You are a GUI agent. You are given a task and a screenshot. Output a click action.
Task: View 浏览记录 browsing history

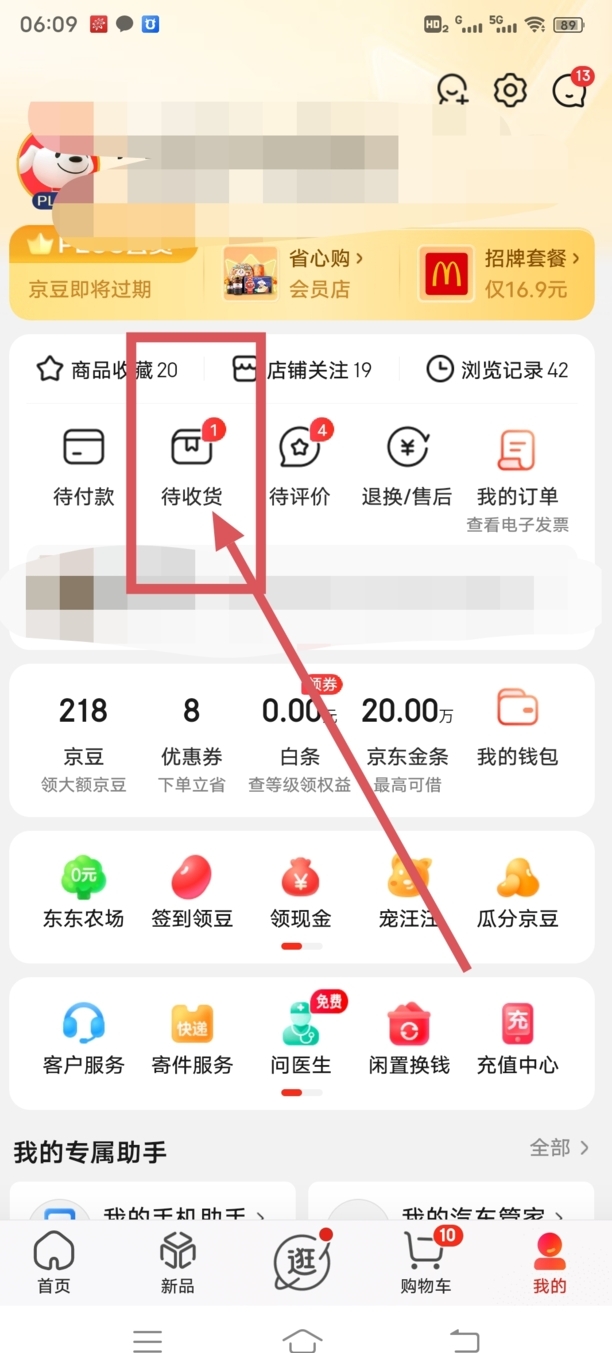click(x=497, y=370)
